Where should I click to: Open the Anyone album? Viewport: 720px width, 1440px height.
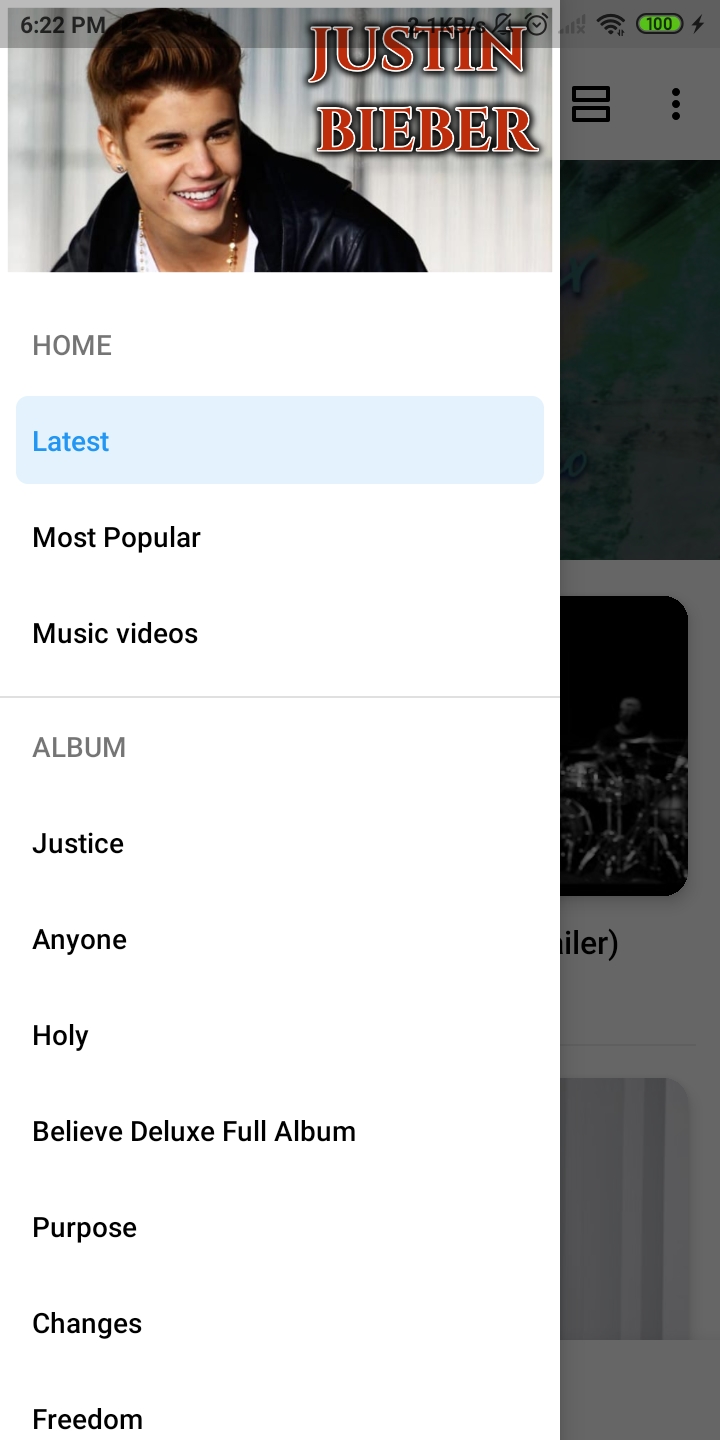pyautogui.click(x=280, y=939)
